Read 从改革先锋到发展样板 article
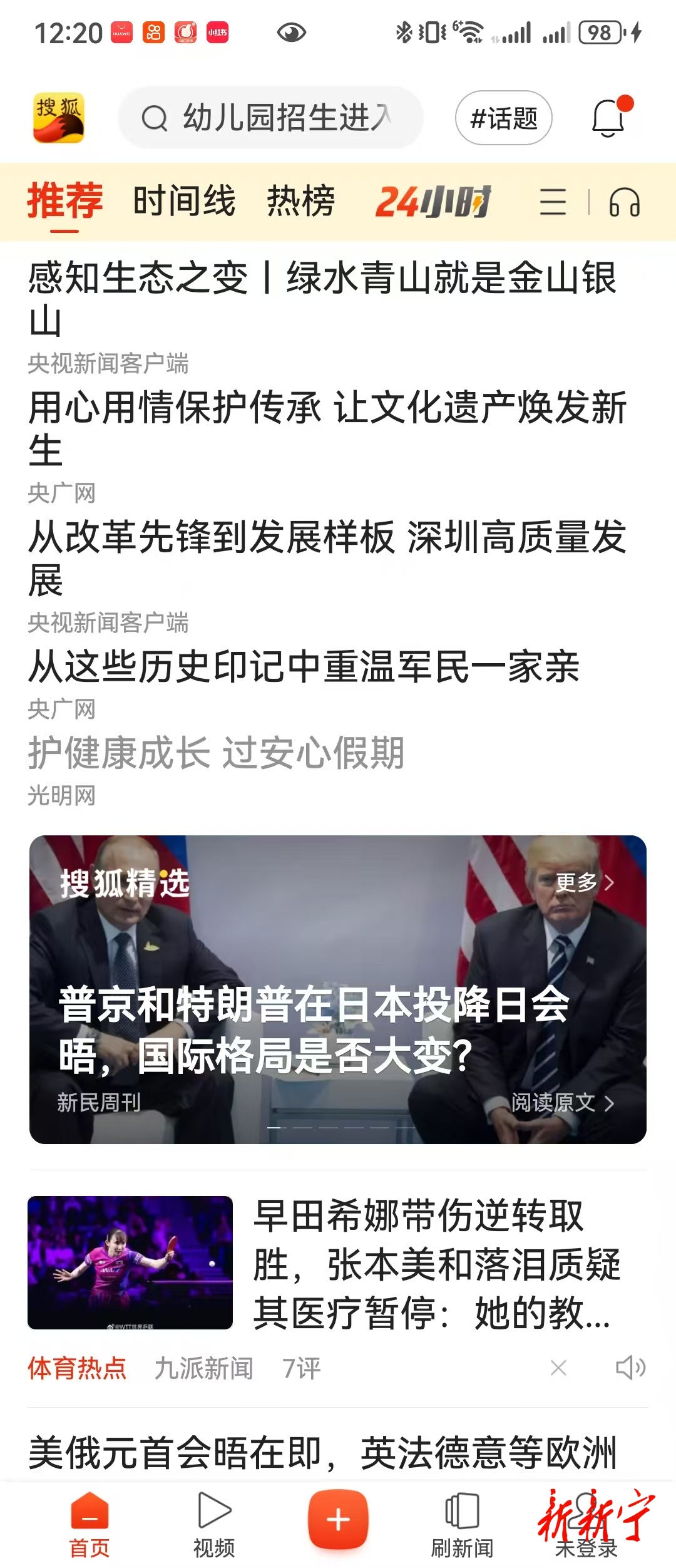The width and height of the screenshot is (676, 1568). [327, 557]
